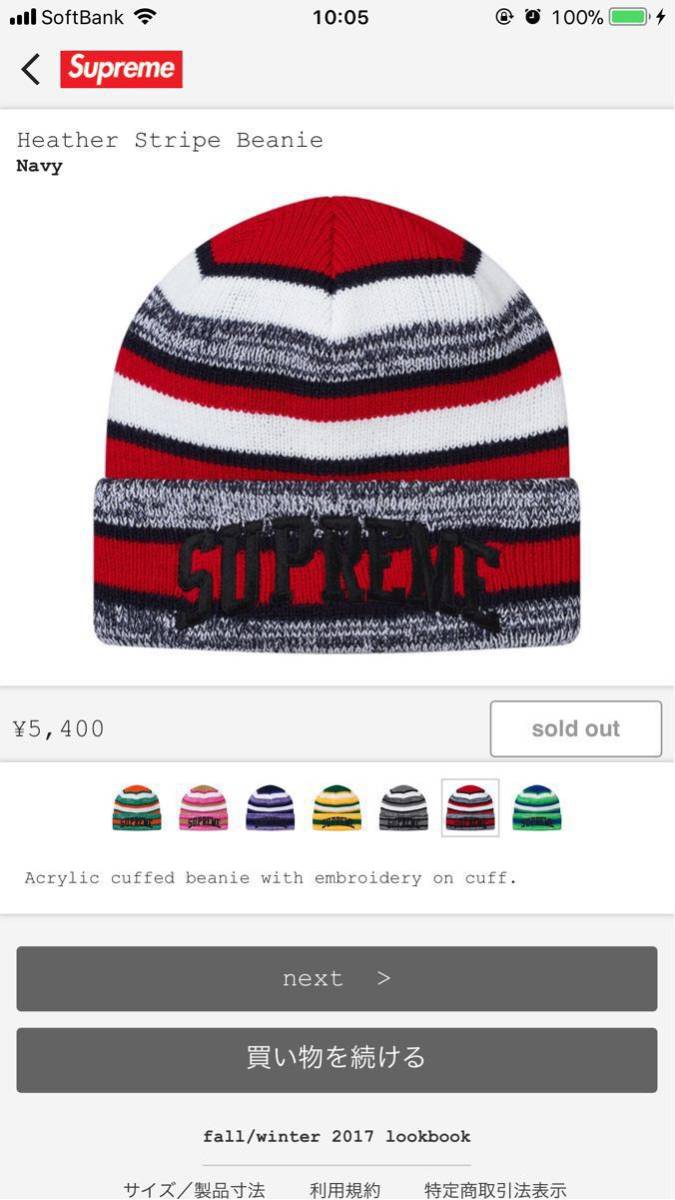
Task: Open the fall/winter 2017 lookbook link
Action: tap(337, 1137)
